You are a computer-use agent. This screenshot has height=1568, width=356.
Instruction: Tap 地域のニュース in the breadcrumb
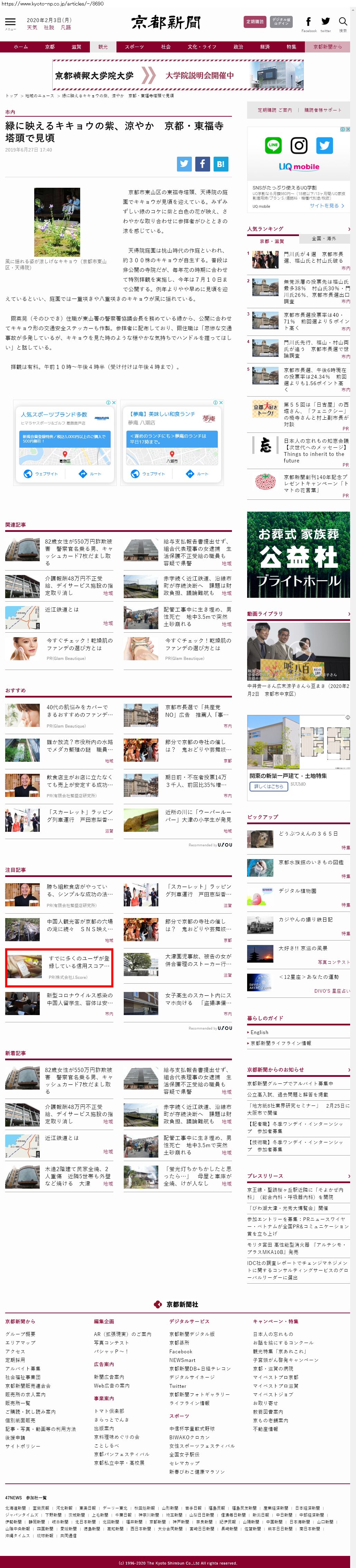click(40, 96)
